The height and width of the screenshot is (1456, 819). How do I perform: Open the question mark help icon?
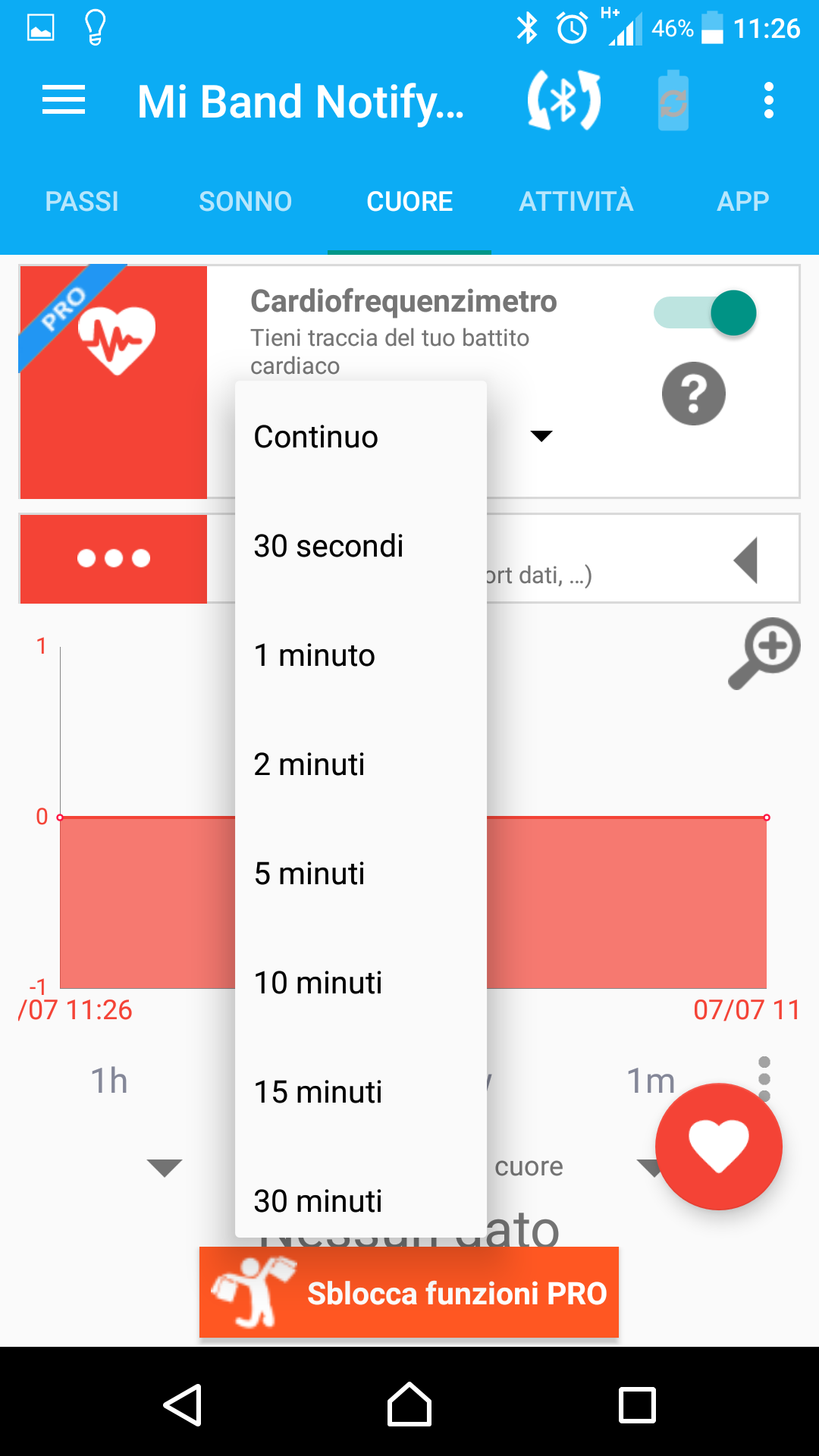click(x=694, y=394)
